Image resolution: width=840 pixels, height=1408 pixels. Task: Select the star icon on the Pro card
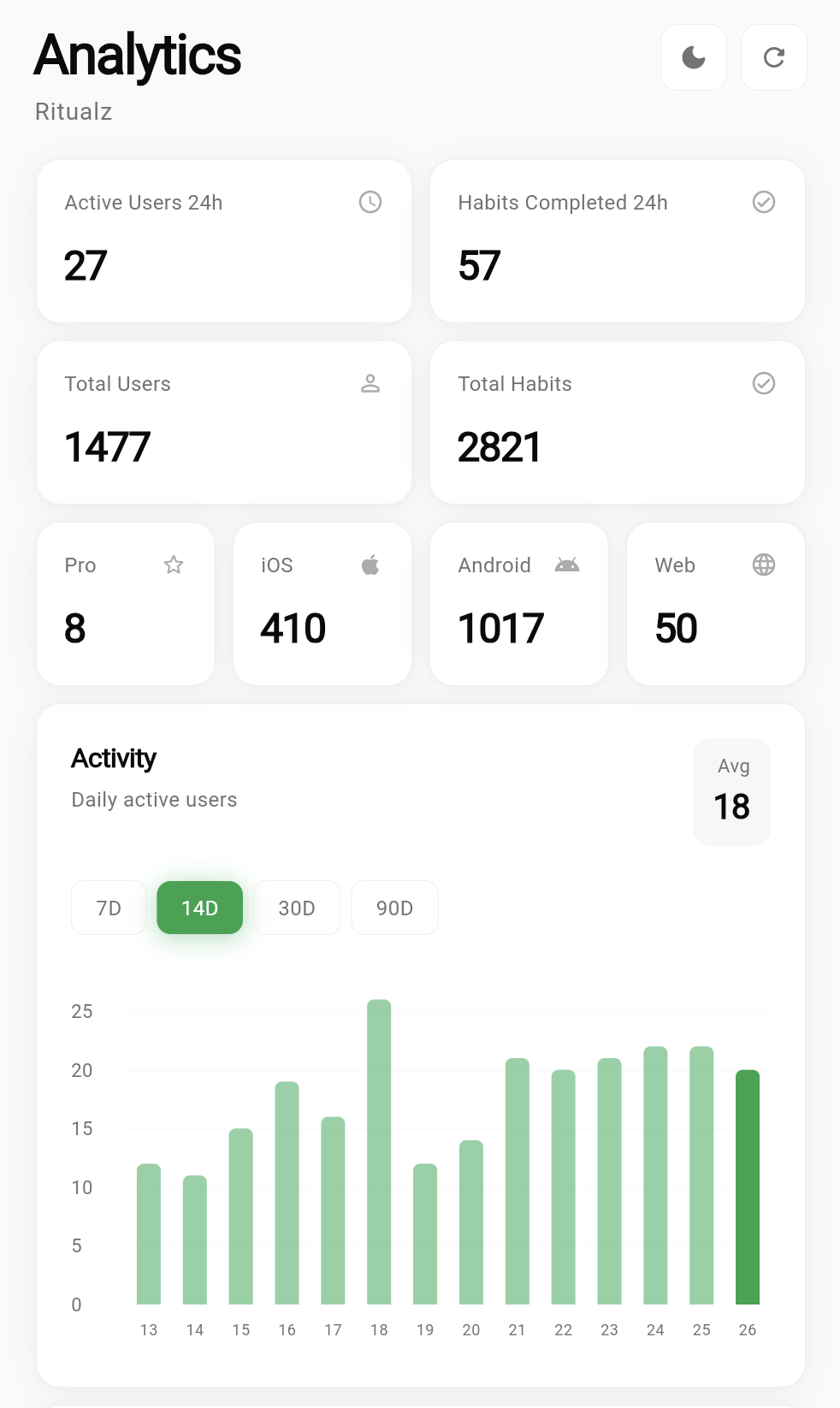[174, 565]
